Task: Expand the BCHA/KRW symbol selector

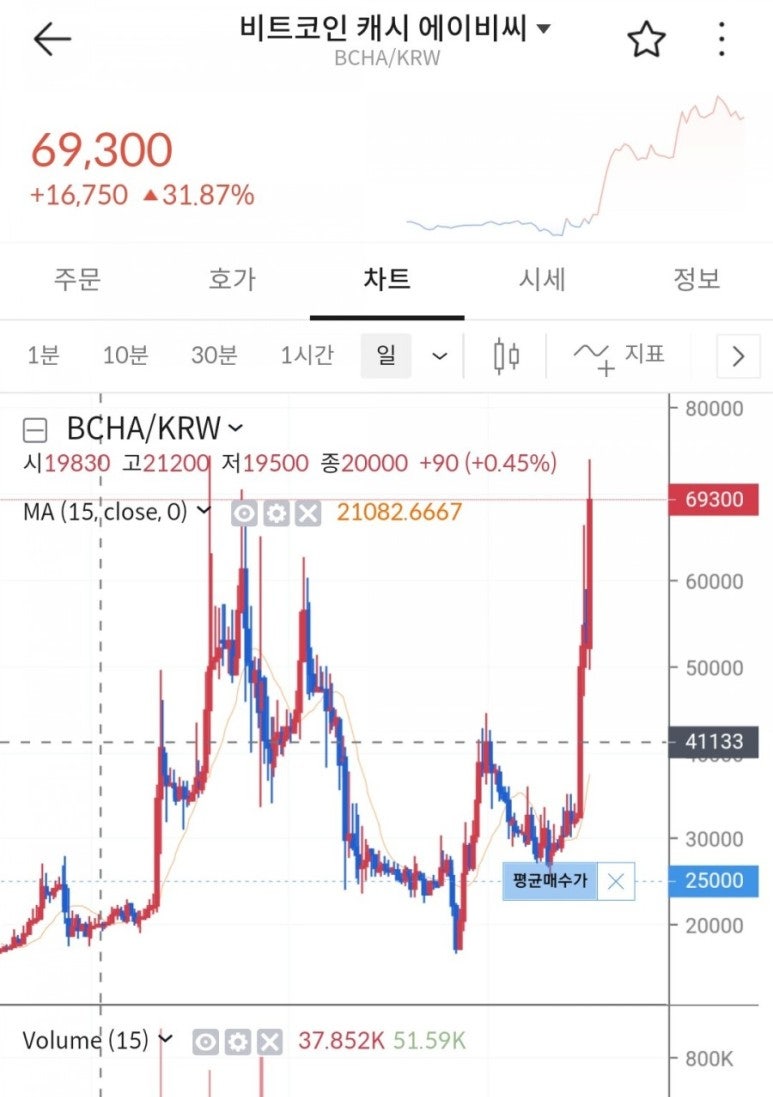Action: click(236, 429)
